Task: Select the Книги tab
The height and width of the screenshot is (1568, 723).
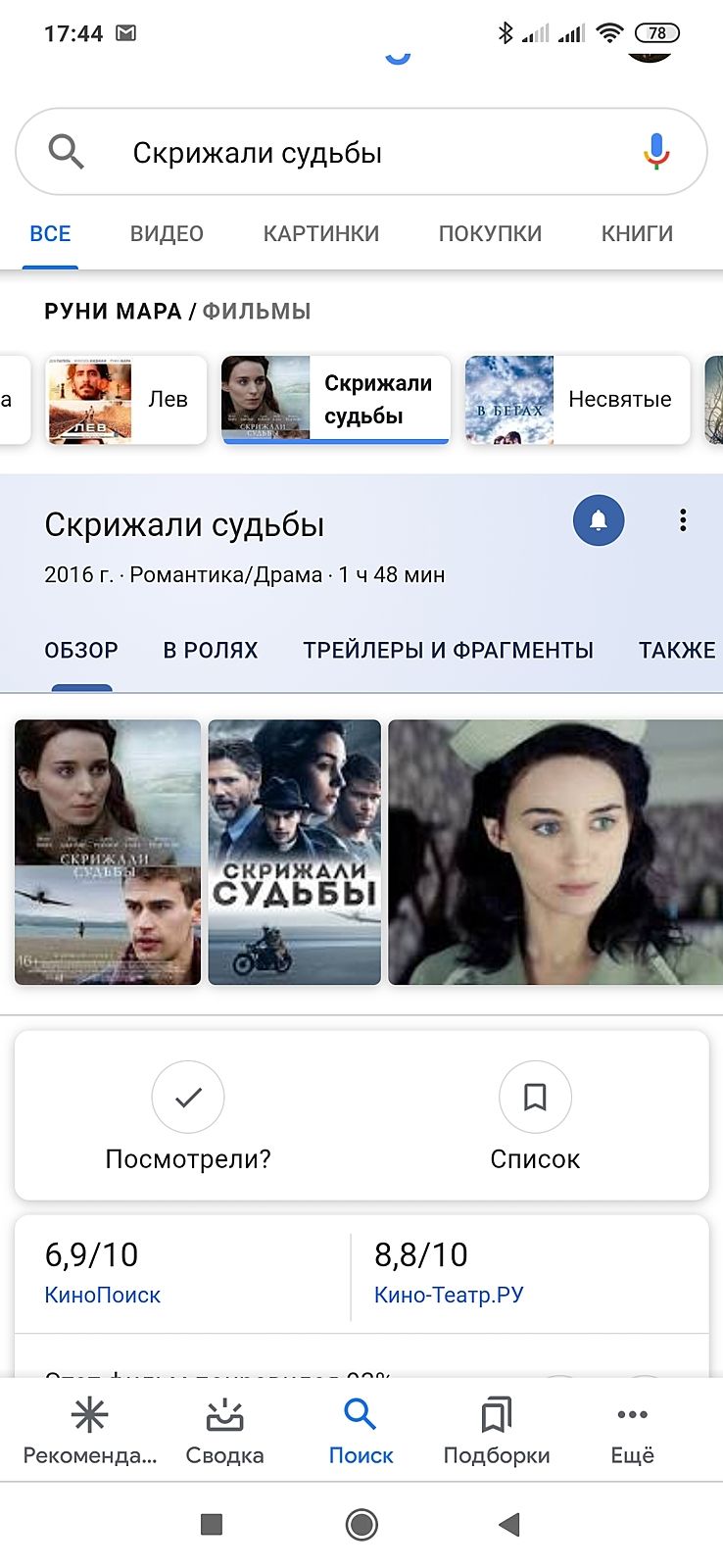Action: [x=637, y=234]
